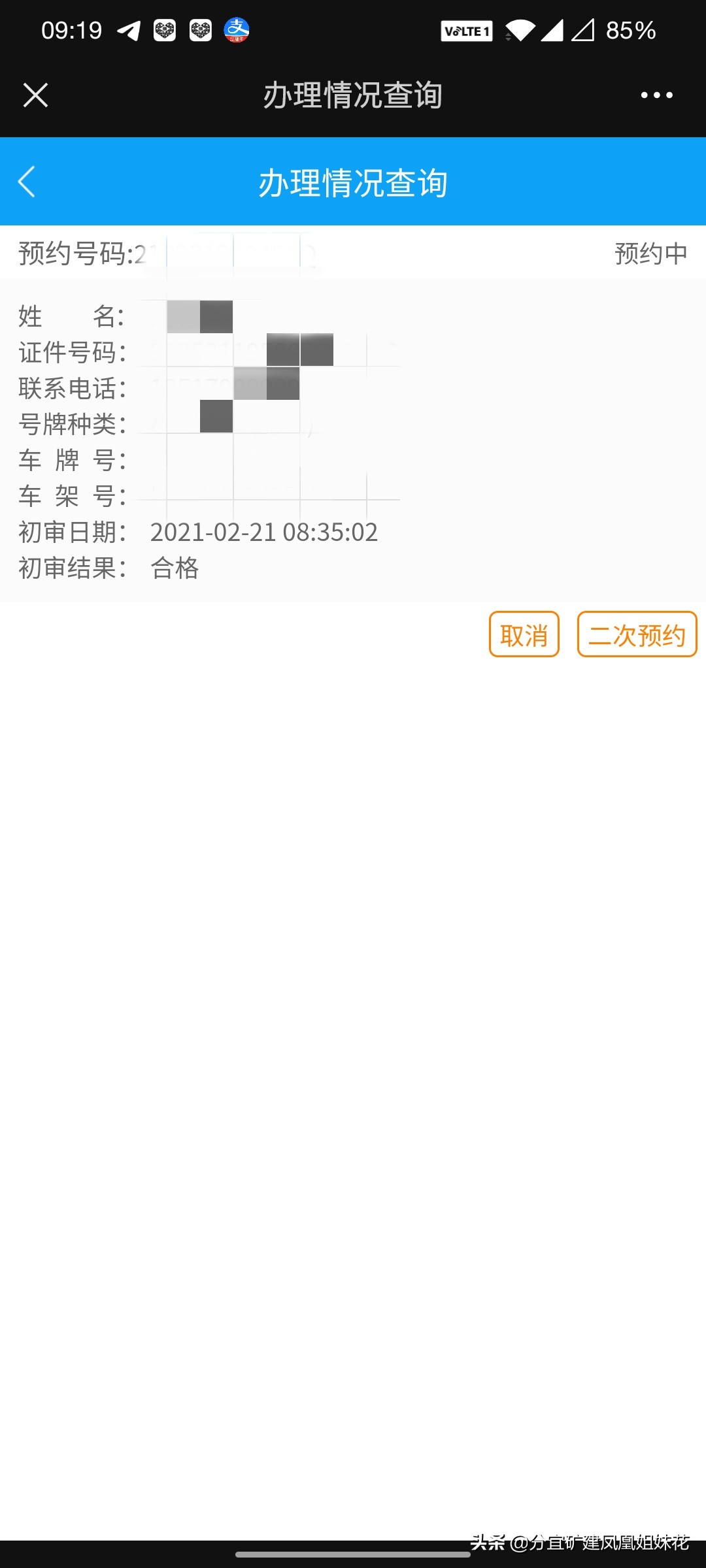Tap the 办理情况查询 title bar
This screenshot has width=706, height=1568.
click(x=353, y=182)
